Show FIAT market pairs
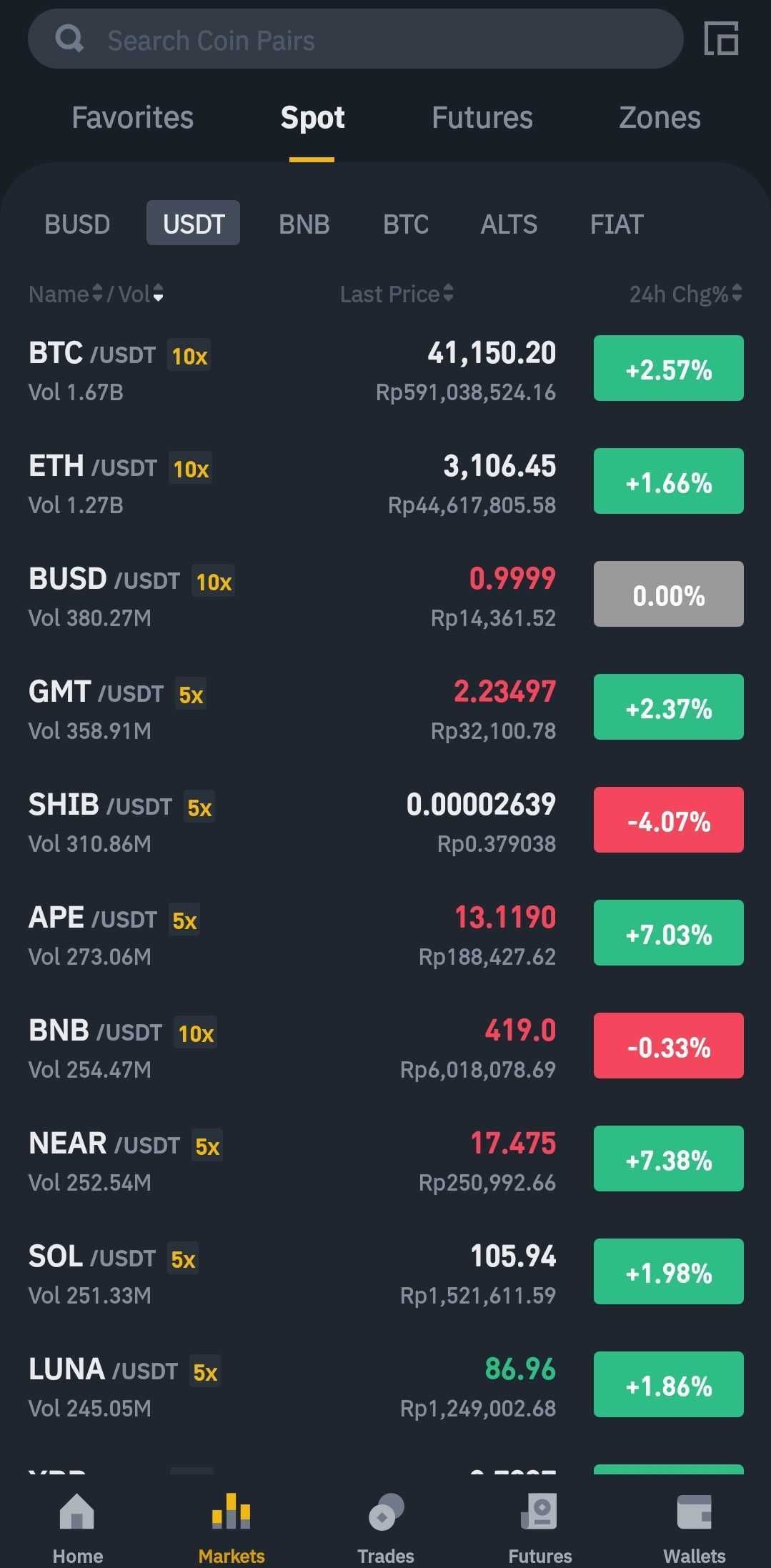The image size is (771, 1568). tap(616, 224)
